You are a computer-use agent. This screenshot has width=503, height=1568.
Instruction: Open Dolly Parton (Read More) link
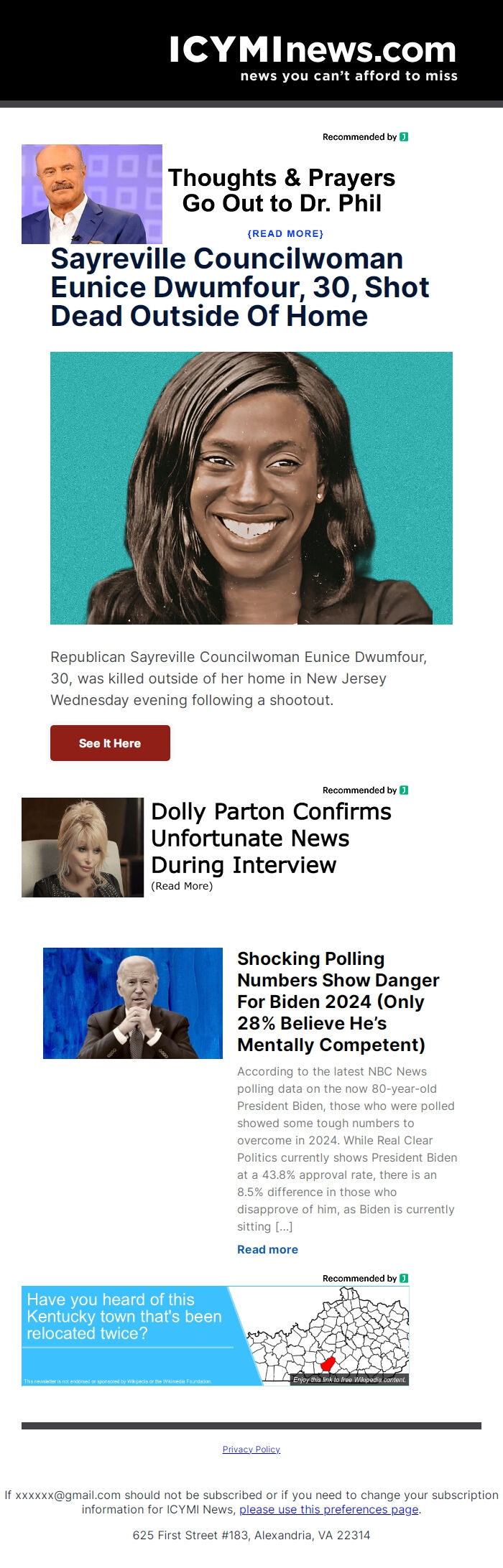tap(182, 886)
